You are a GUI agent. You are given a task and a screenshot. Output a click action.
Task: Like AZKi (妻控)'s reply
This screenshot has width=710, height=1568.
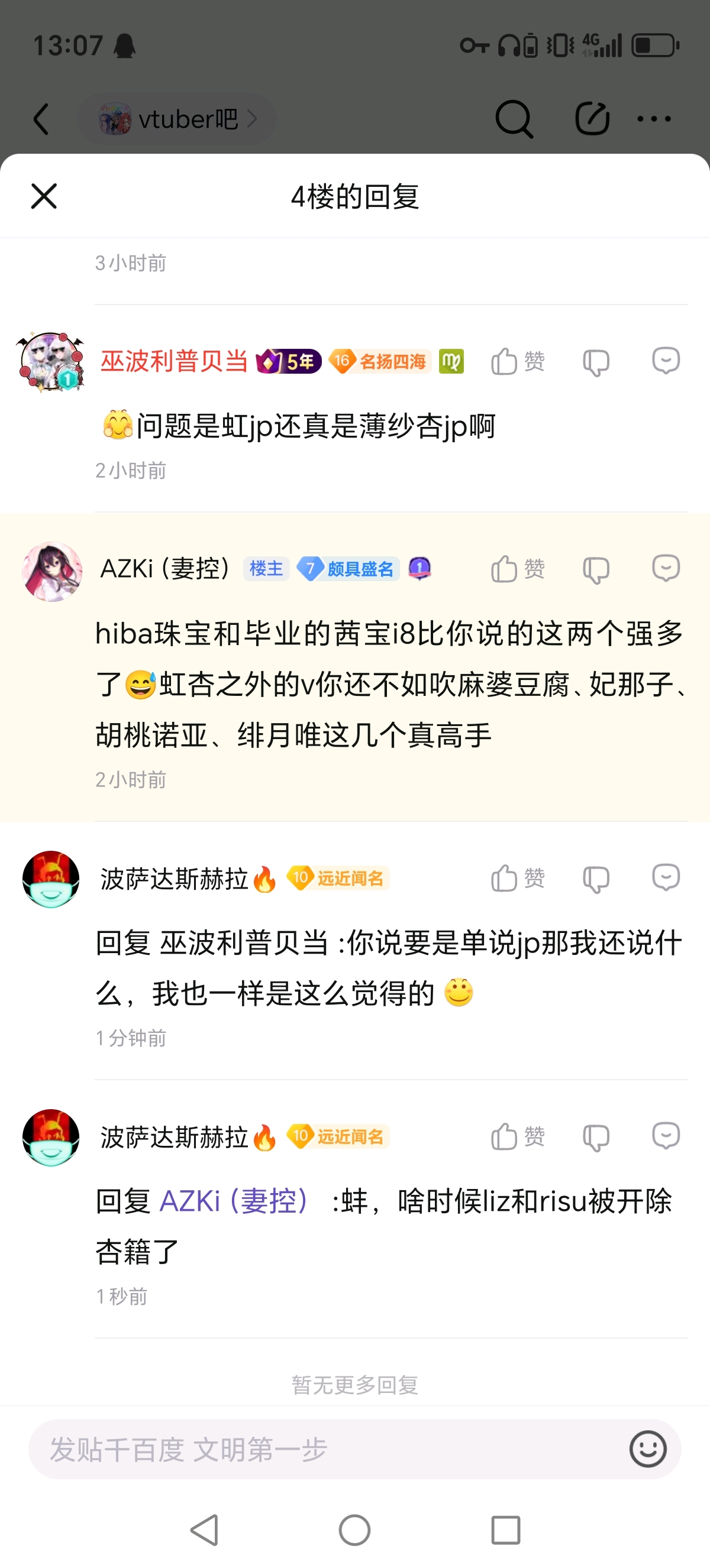tap(517, 569)
